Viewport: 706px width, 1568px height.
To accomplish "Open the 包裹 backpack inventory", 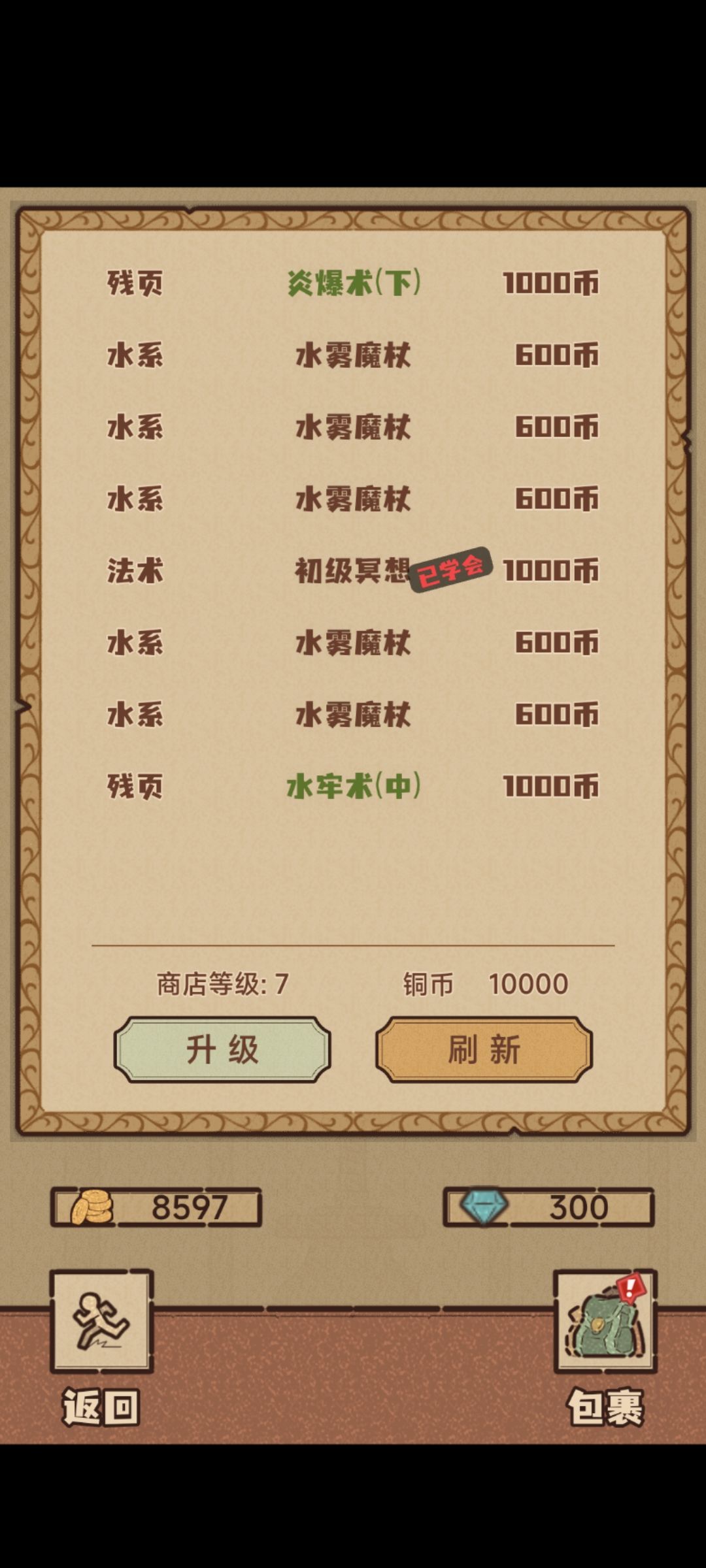I will click(605, 1321).
